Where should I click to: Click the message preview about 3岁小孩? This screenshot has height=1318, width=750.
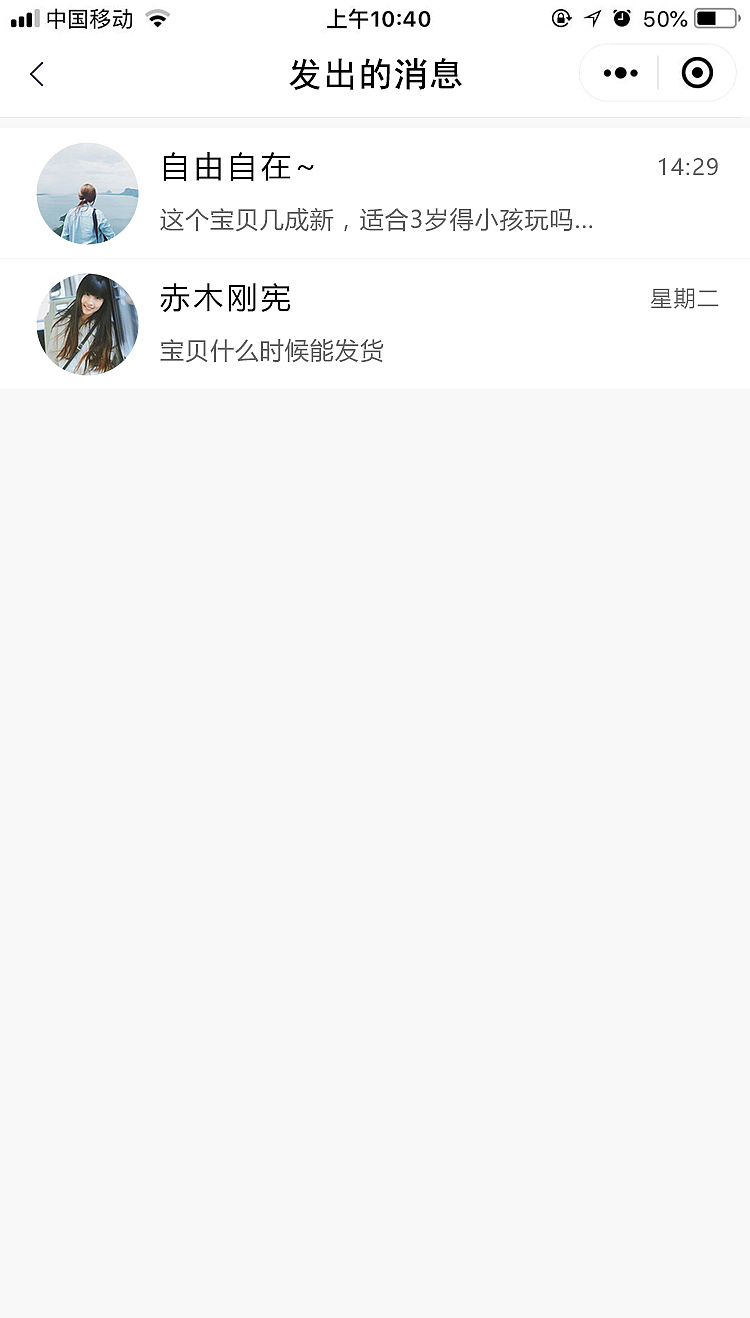pos(378,220)
